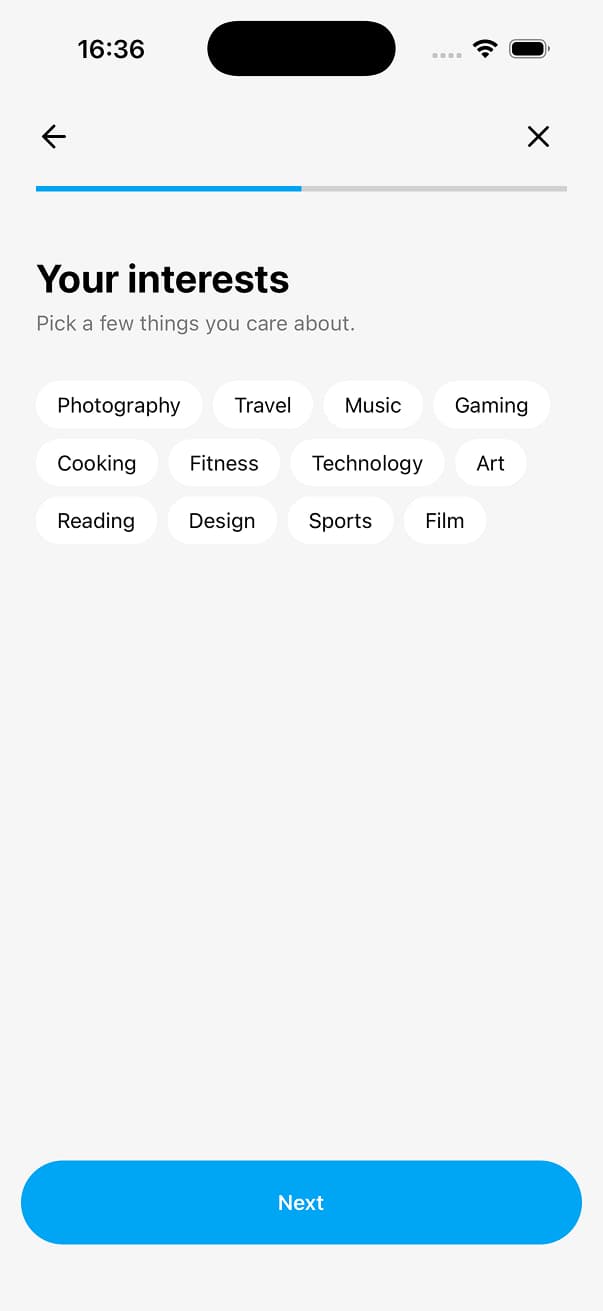Add Sports to your interests
The width and height of the screenshot is (603, 1311).
coord(340,521)
